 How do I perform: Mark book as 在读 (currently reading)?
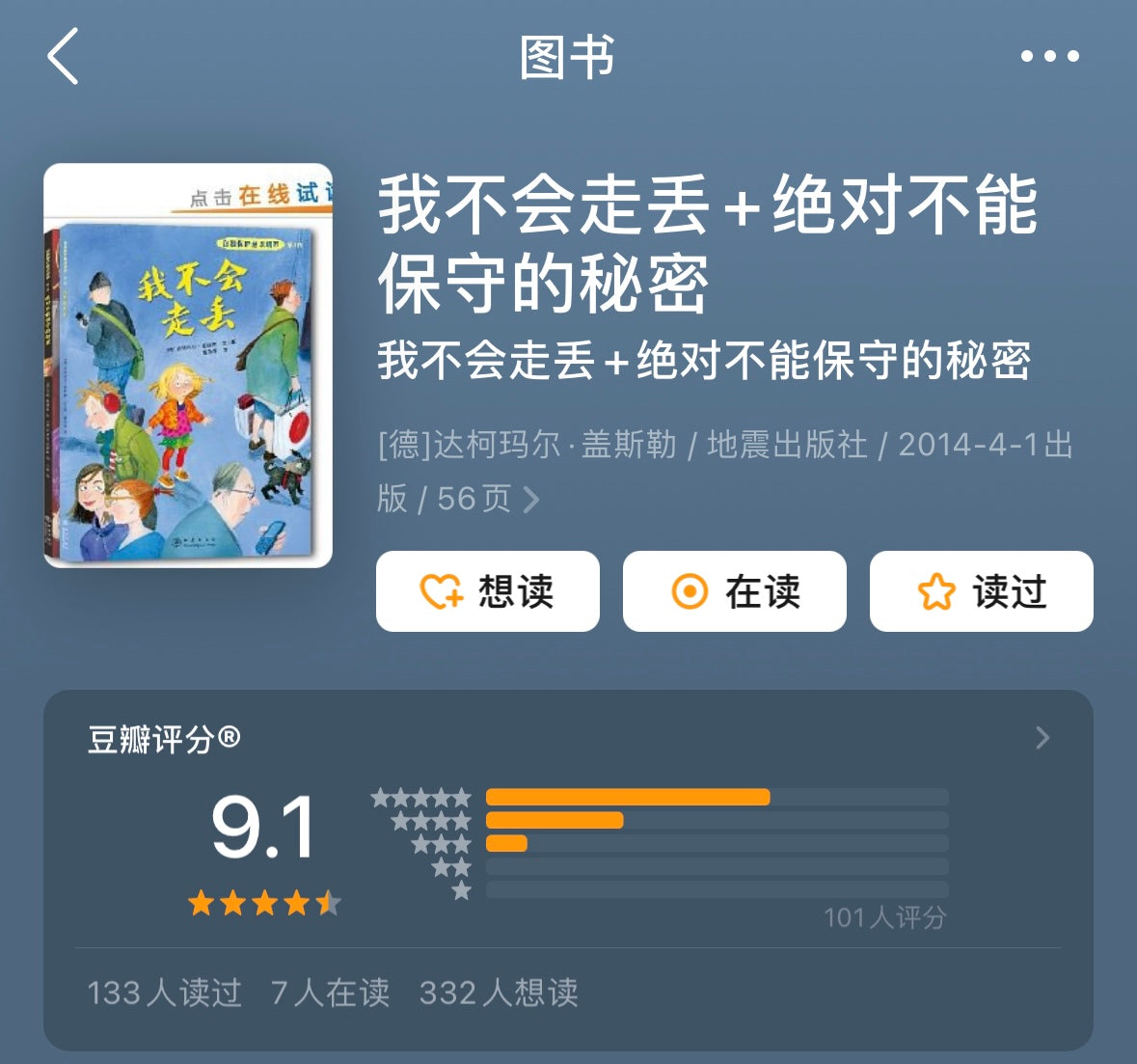735,591
